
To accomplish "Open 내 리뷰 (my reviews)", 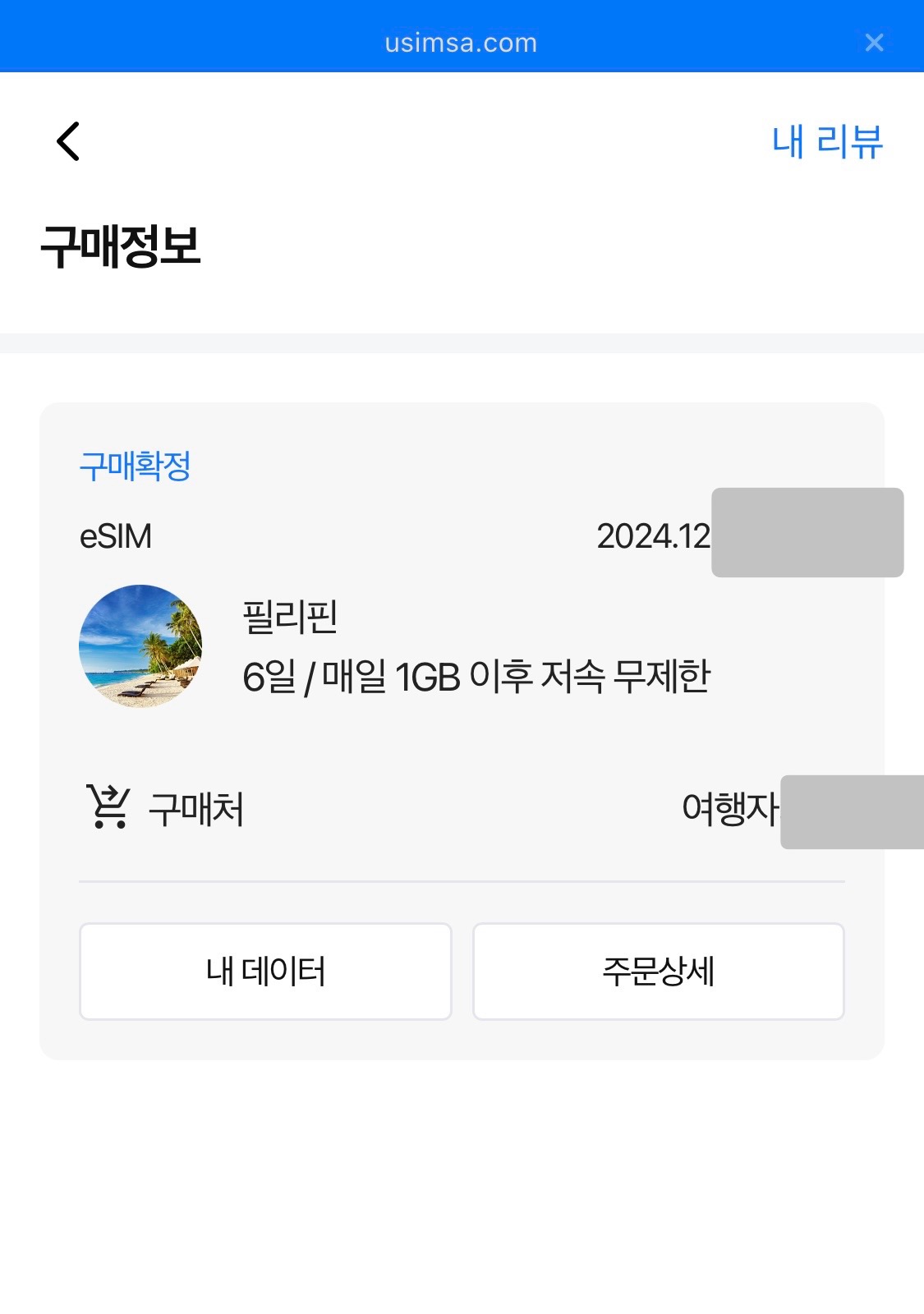I will click(828, 141).
